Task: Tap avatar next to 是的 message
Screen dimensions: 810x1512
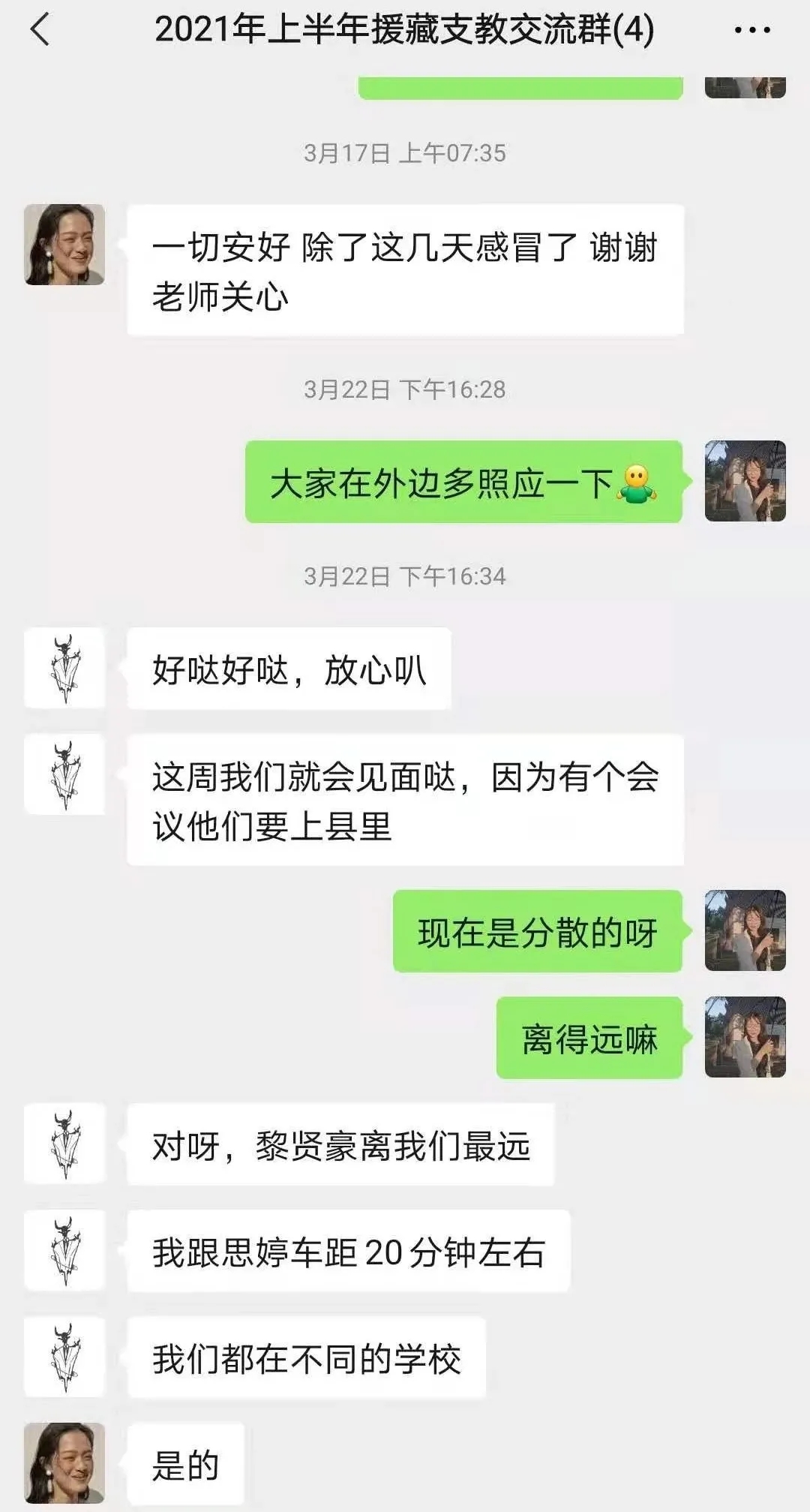Action: coord(64,1462)
